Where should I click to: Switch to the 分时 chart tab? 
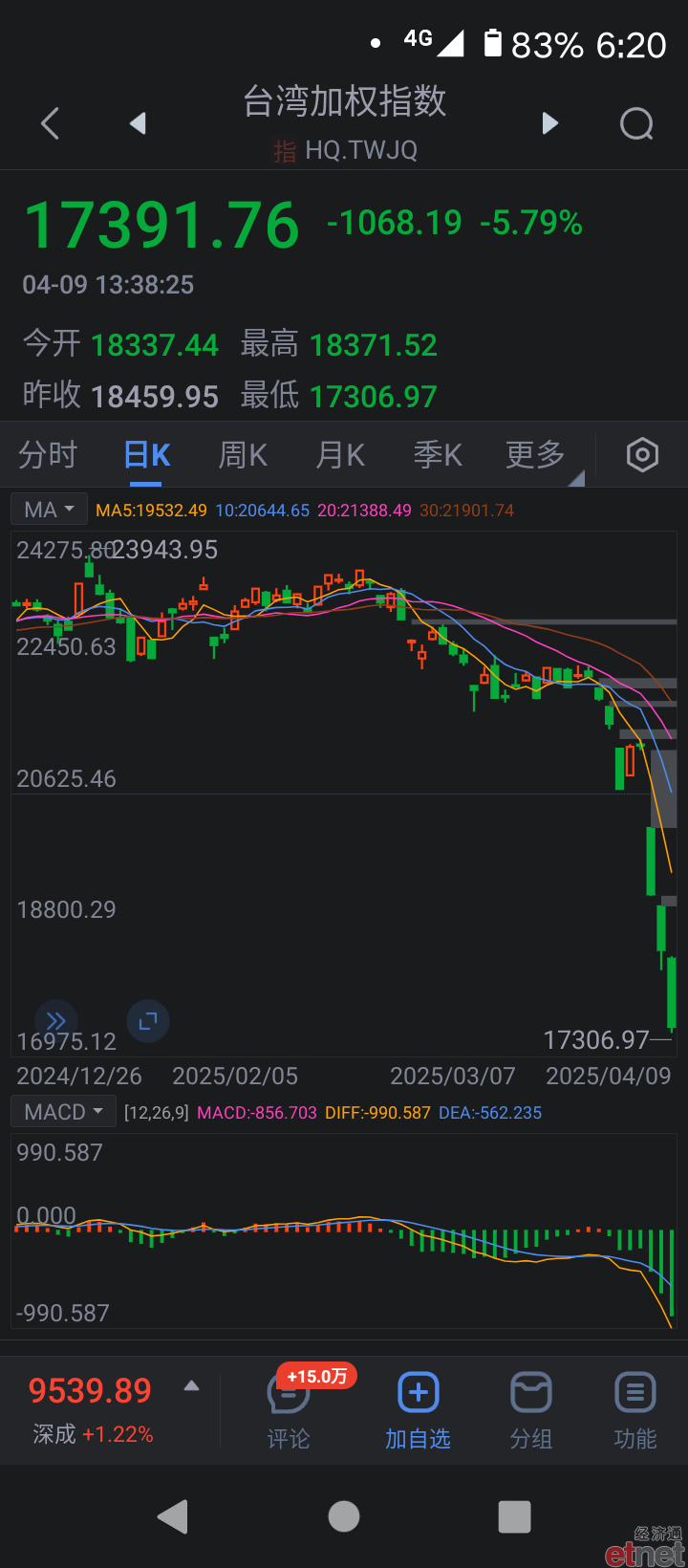click(48, 455)
